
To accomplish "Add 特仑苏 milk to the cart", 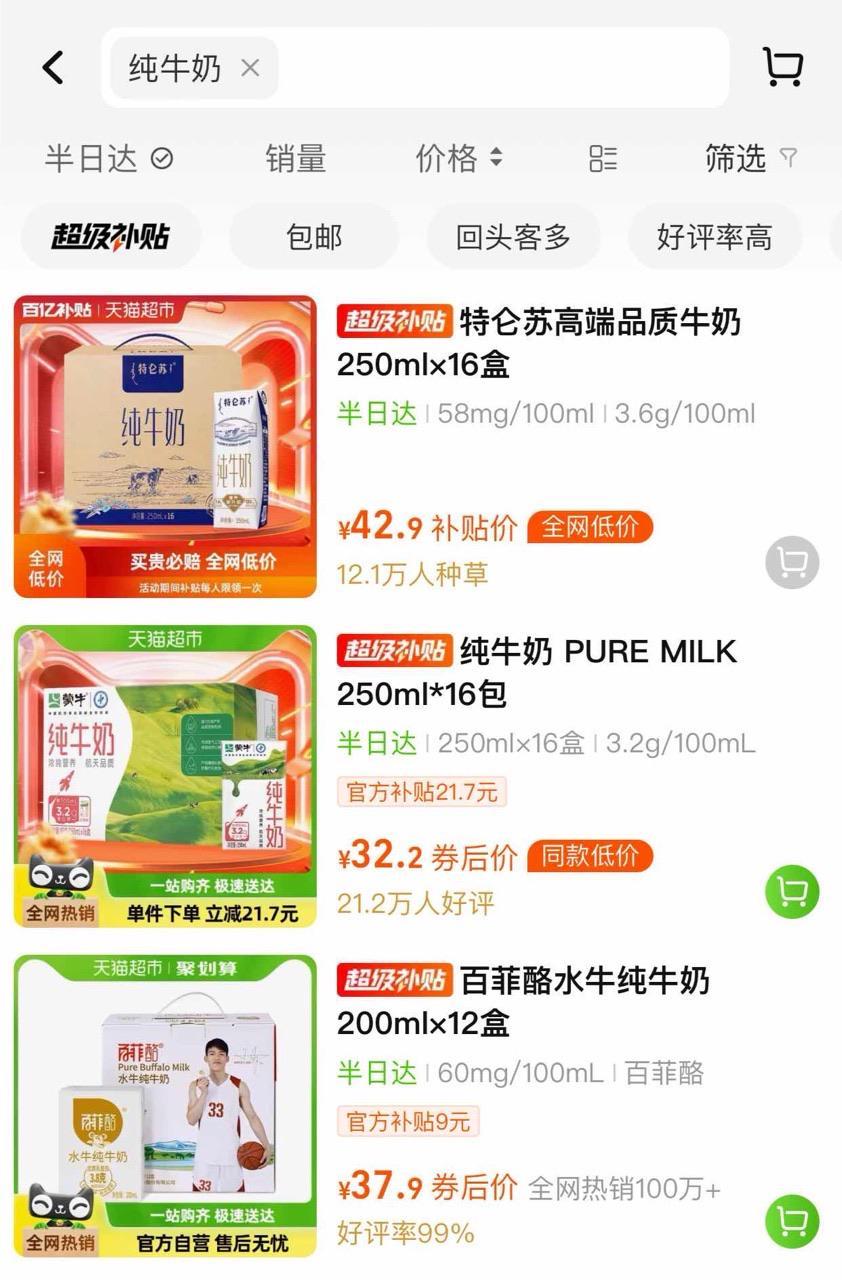I will point(792,563).
